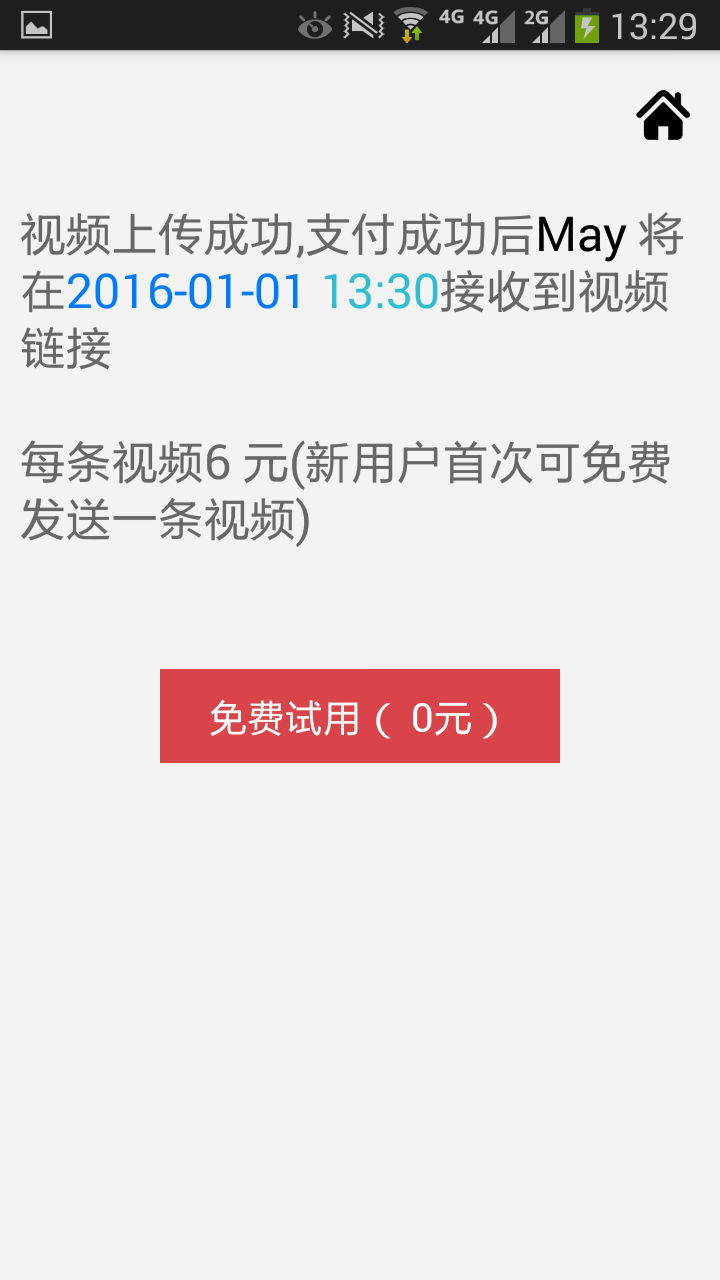The width and height of the screenshot is (720, 1280).
Task: Tap the red free trial button's text
Action: 355,718
